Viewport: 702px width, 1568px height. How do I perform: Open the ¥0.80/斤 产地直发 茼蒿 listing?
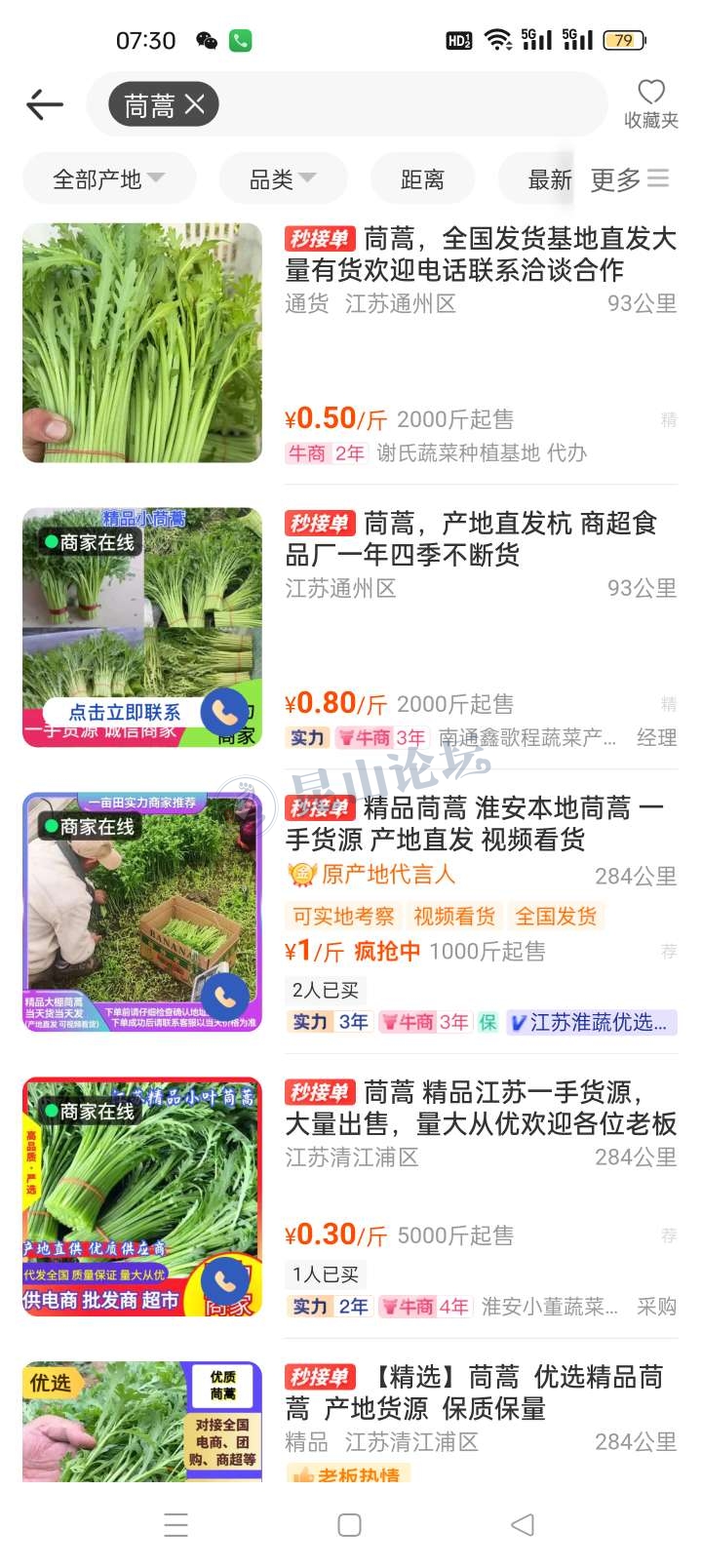point(480,539)
